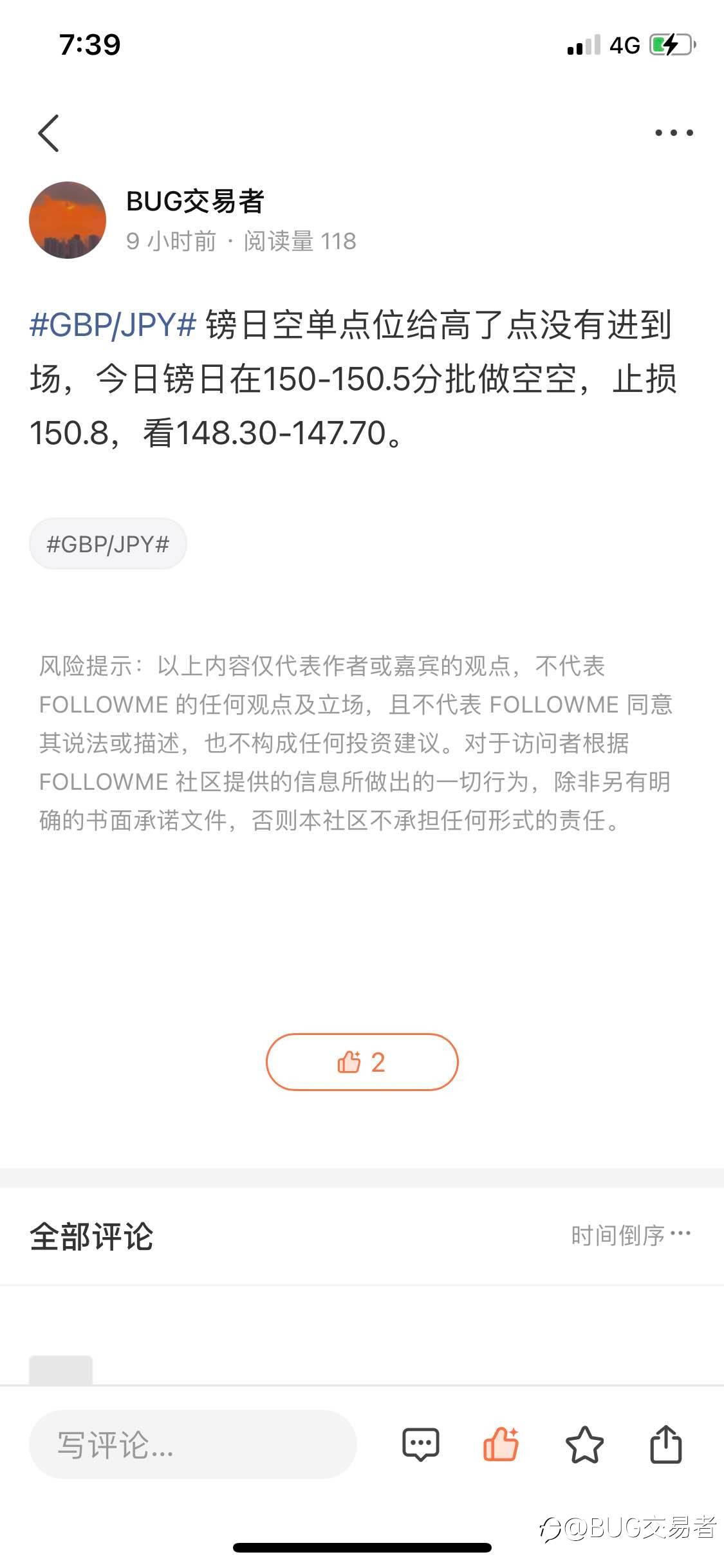Toggle the thumbs-up icon in the bottom bar
The height and width of the screenshot is (1568, 724).
point(501,1444)
